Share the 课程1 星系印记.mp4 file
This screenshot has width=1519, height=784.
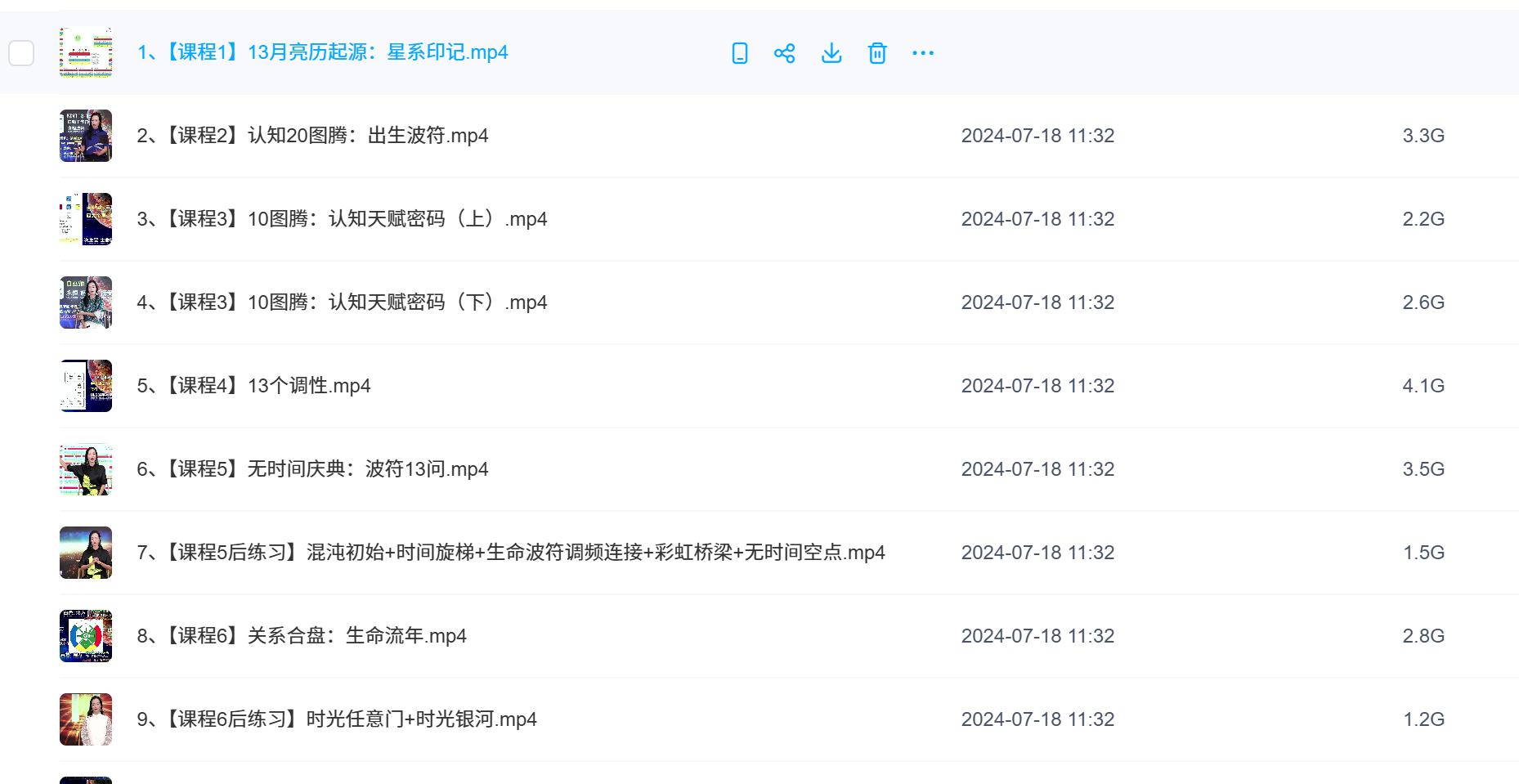coord(785,53)
